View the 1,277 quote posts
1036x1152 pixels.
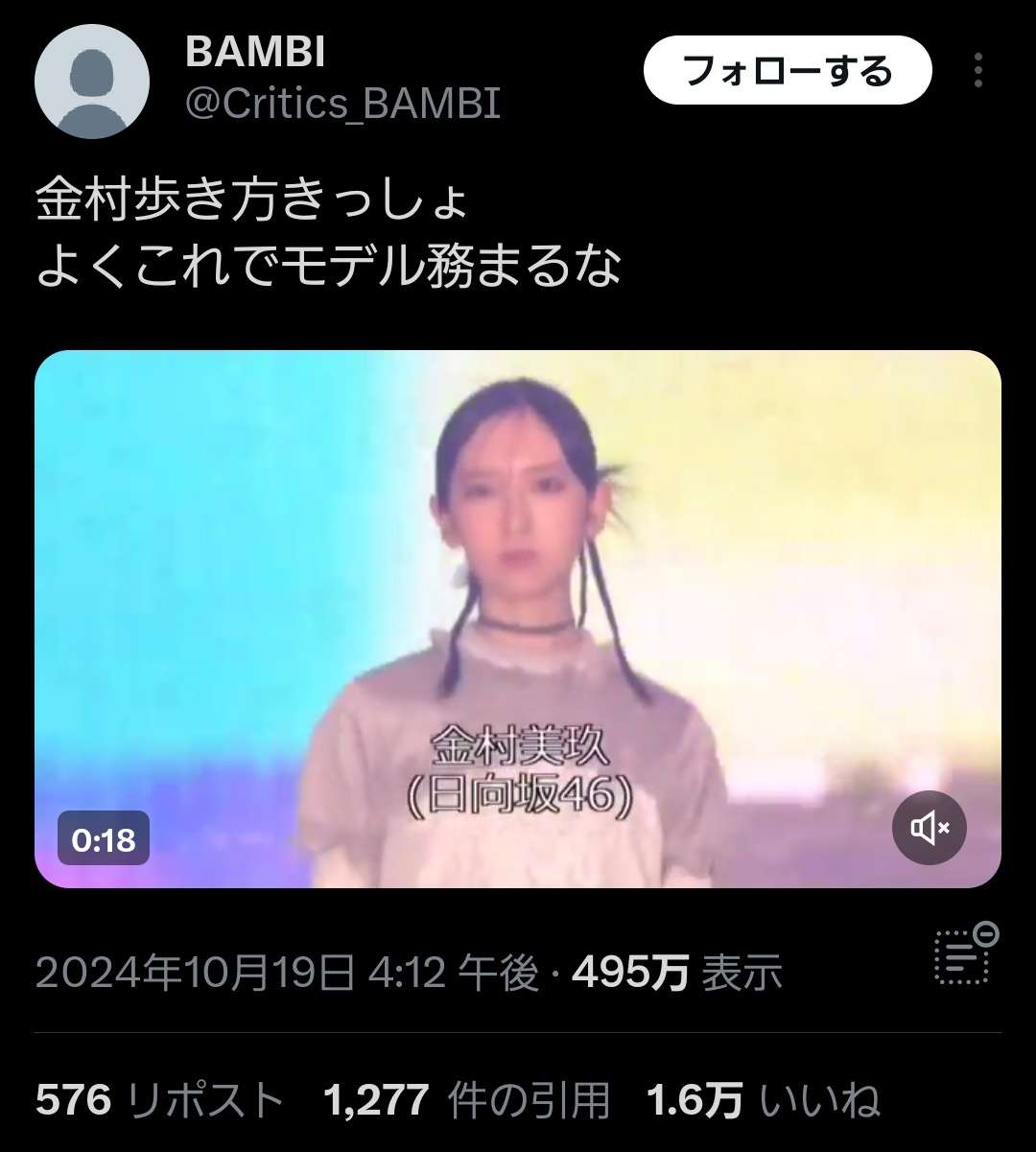[x=466, y=1101]
